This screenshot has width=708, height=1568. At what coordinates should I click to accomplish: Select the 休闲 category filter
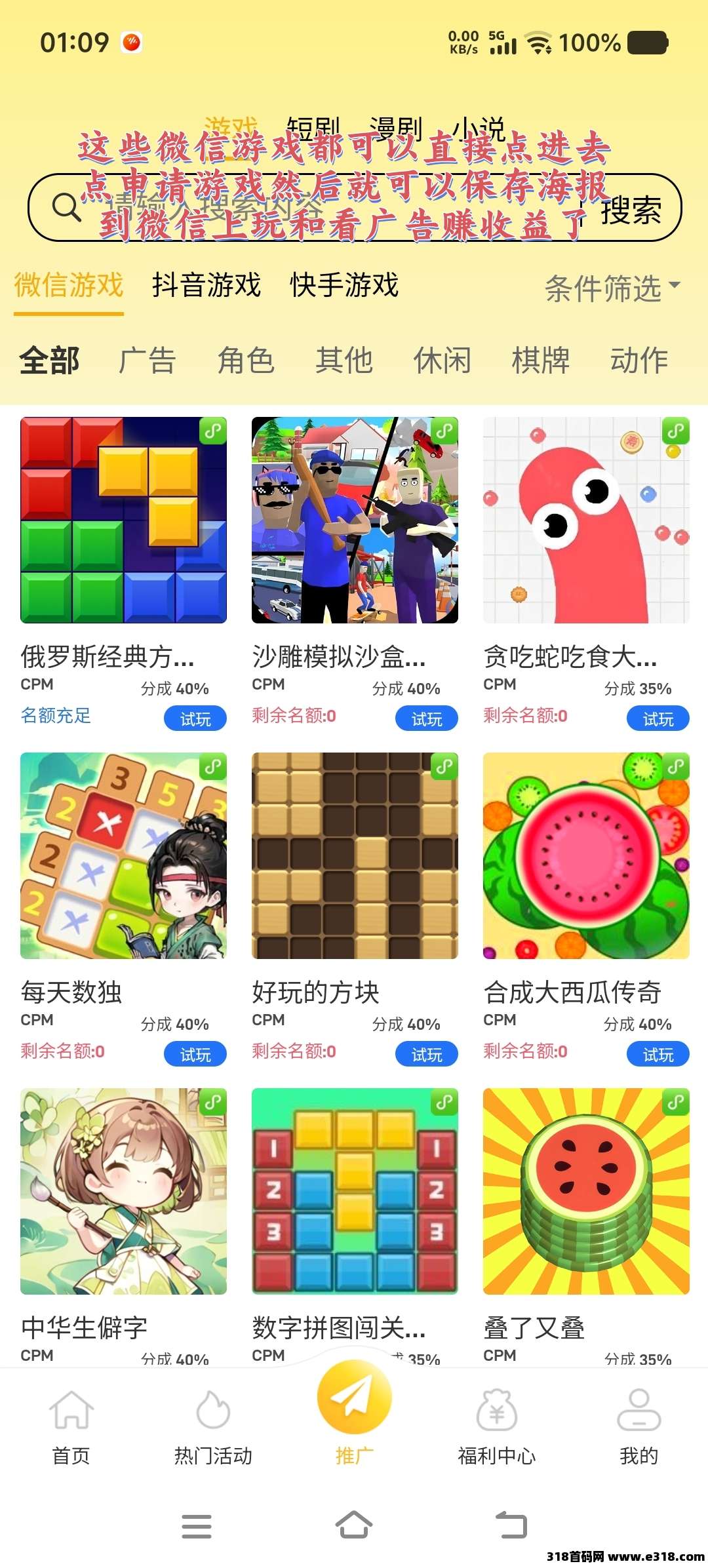coord(442,360)
